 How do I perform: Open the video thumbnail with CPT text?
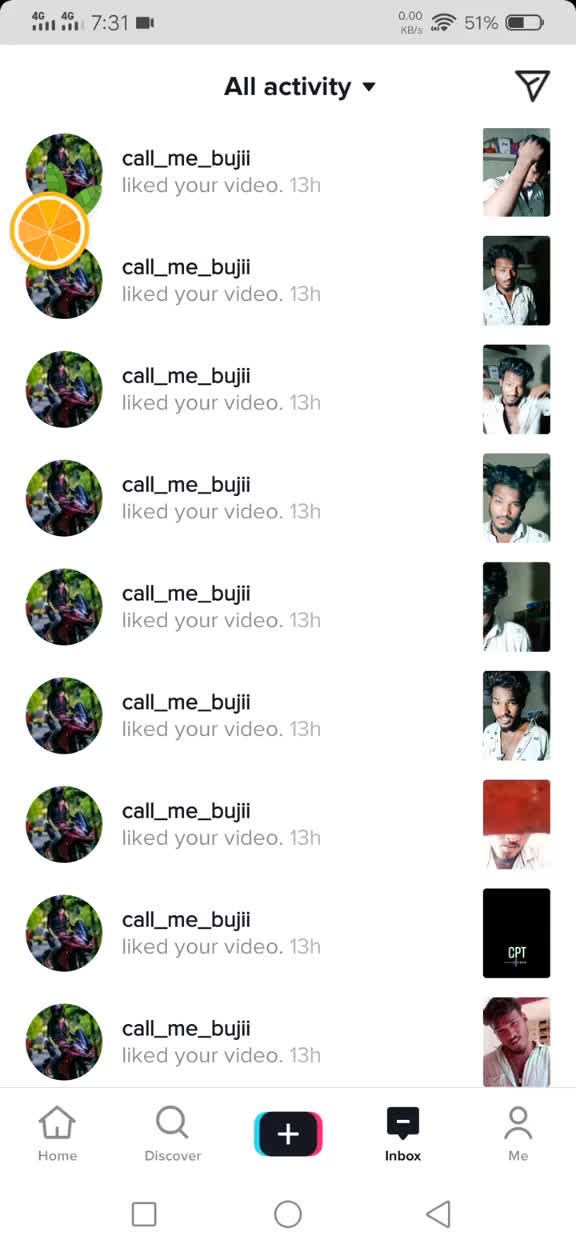pos(516,933)
